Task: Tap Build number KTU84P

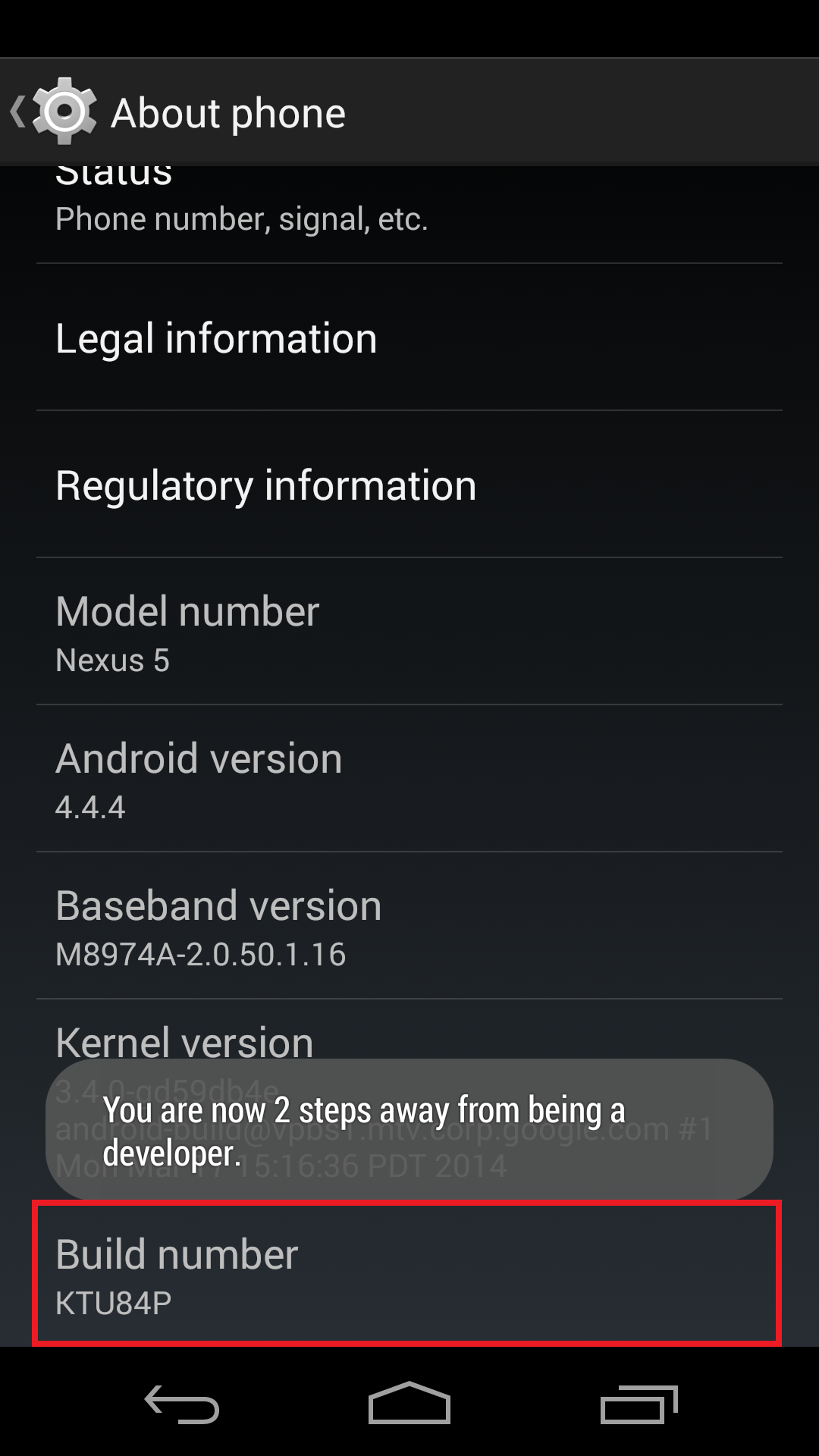Action: [407, 1273]
